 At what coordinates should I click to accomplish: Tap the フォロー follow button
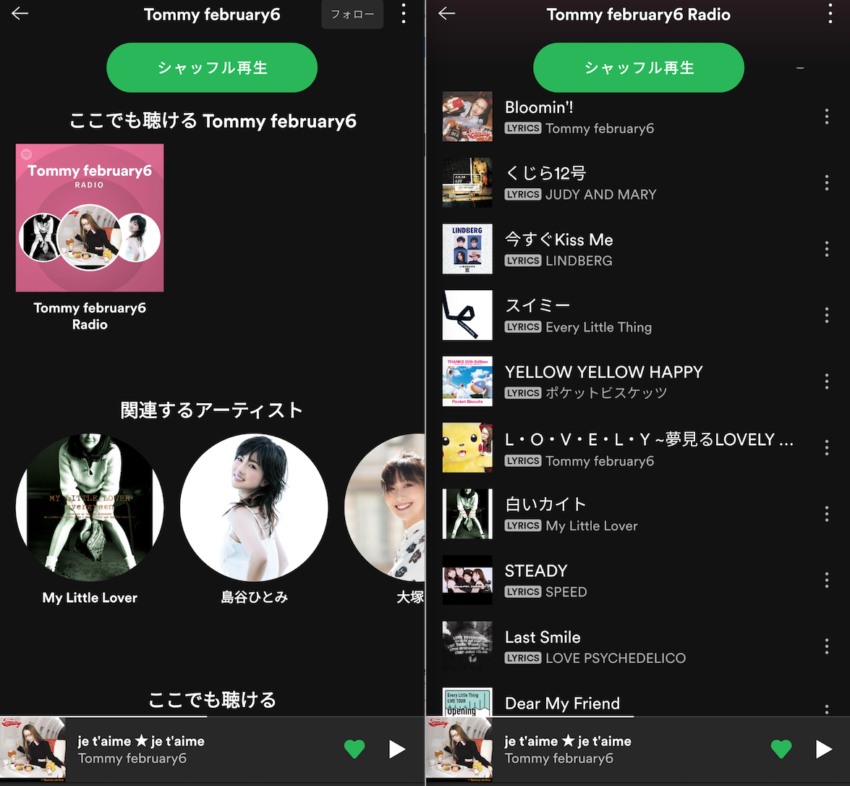352,14
